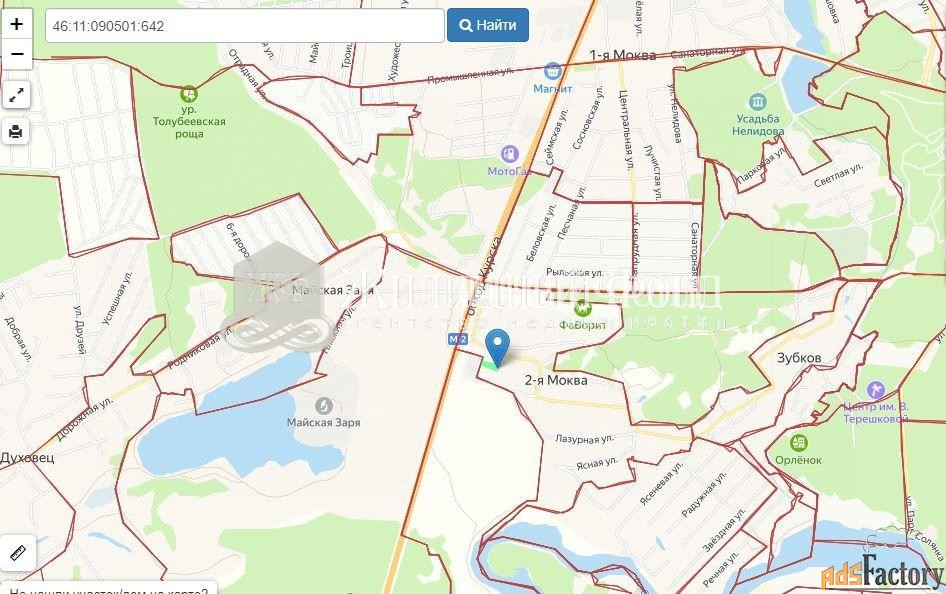Viewport: 946px width, 594px height.
Task: Print the map
Action: click(x=17, y=131)
